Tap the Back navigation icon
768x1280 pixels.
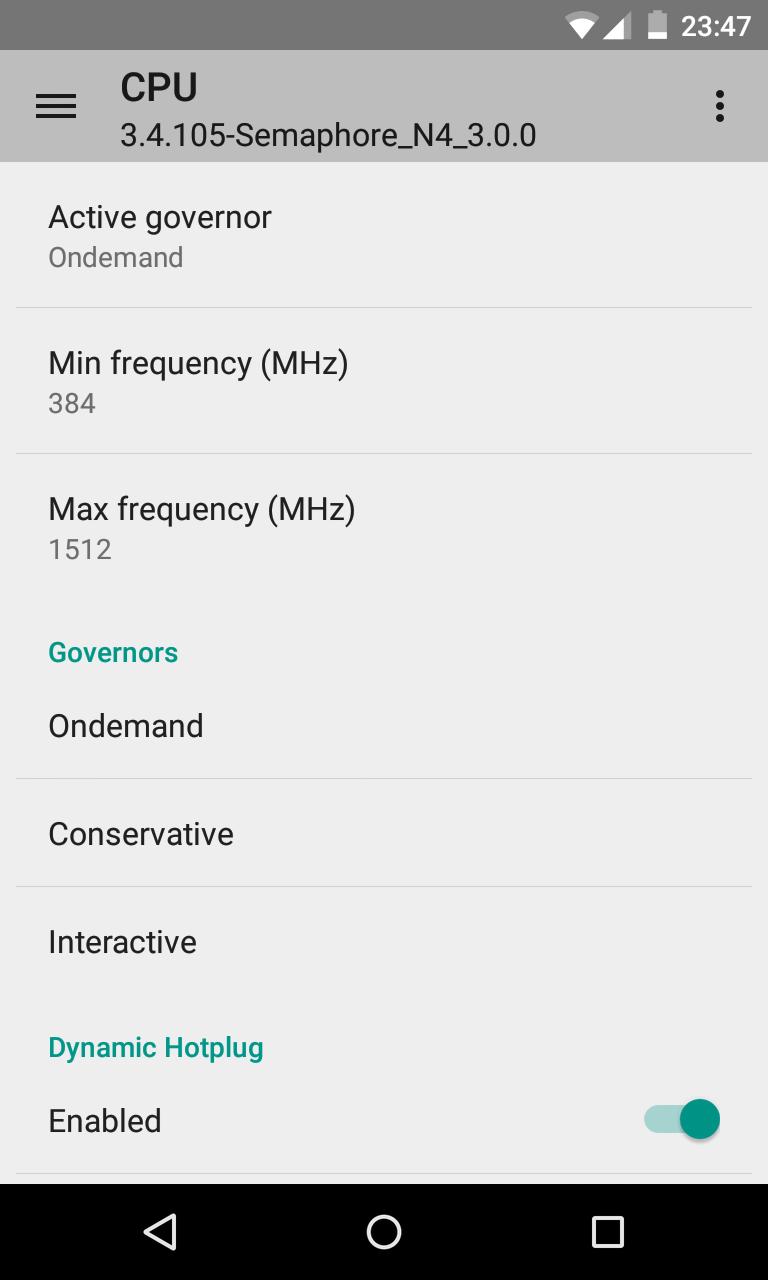tap(159, 1231)
